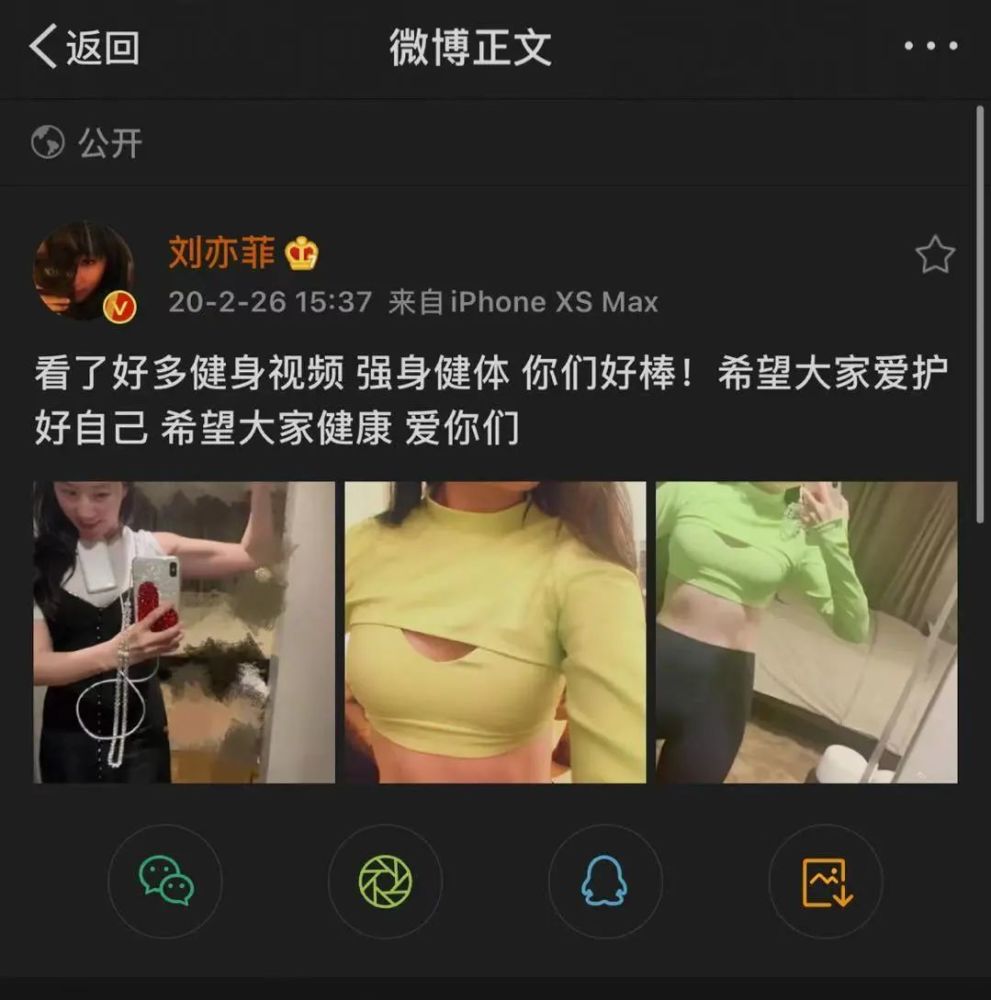Open the first mirror selfie image
Screen dimensions: 991x1000
[x=184, y=632]
